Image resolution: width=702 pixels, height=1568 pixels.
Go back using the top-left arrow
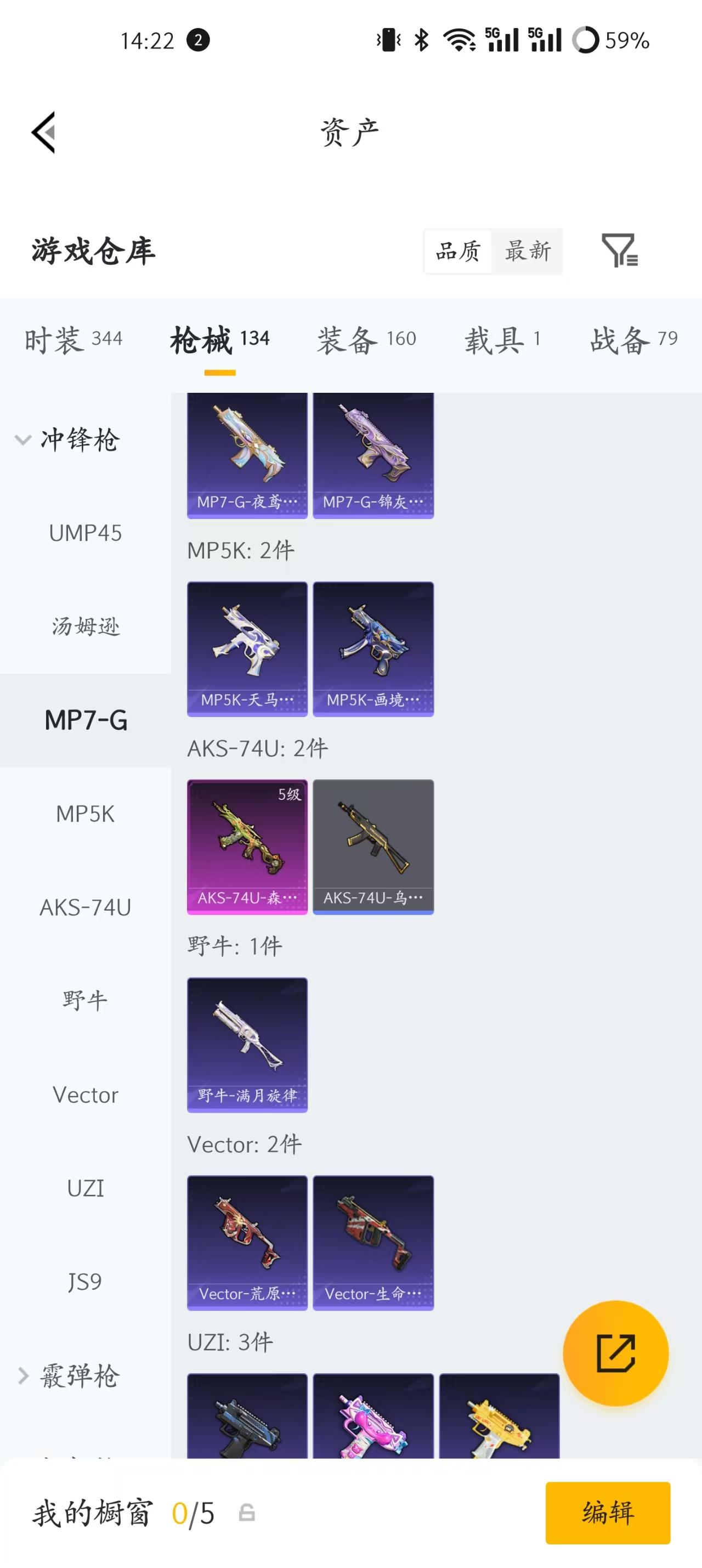pyautogui.click(x=44, y=132)
